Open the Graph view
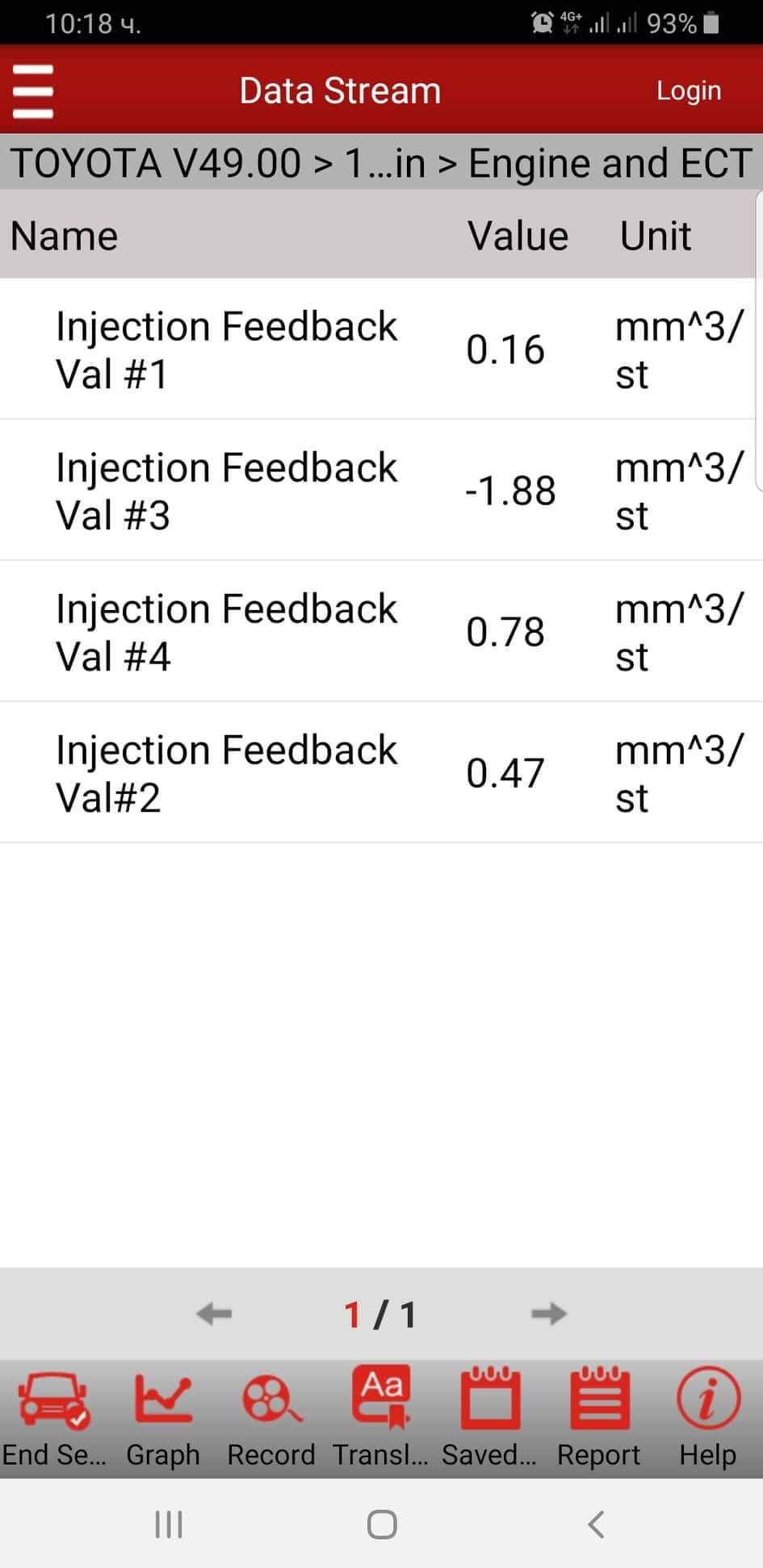Image resolution: width=763 pixels, height=1568 pixels. [163, 1419]
